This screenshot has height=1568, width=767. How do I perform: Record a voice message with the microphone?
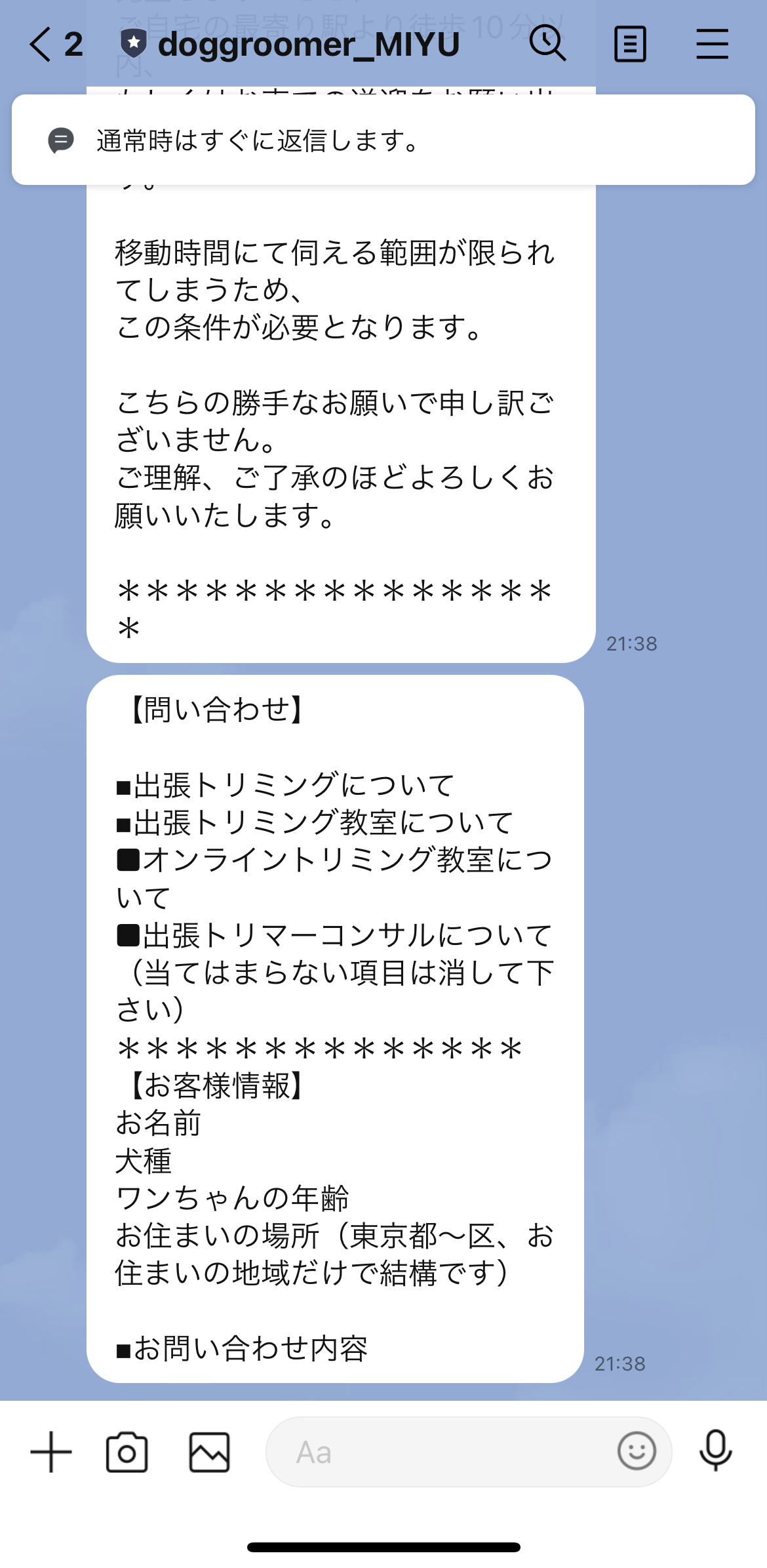pos(715,1452)
